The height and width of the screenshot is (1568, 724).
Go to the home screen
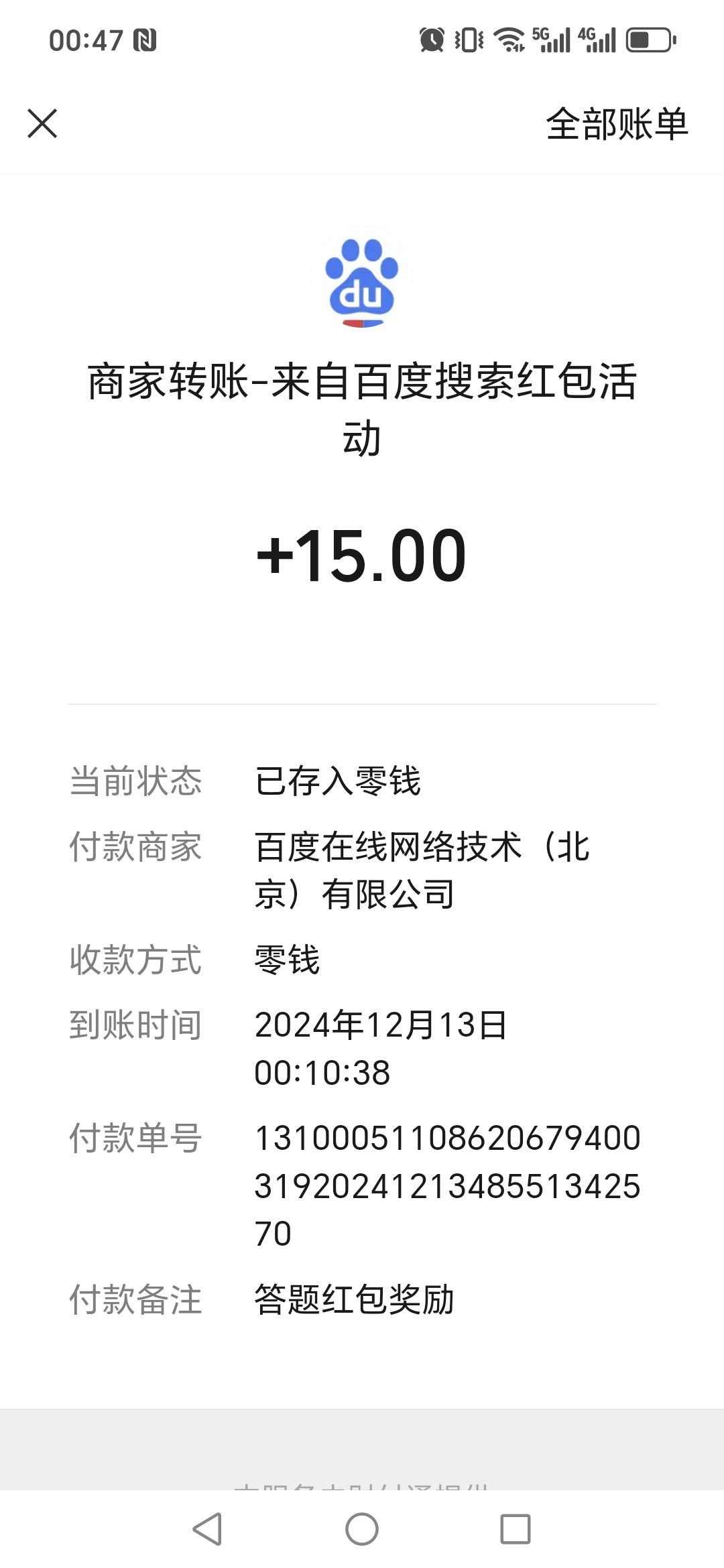(362, 1529)
